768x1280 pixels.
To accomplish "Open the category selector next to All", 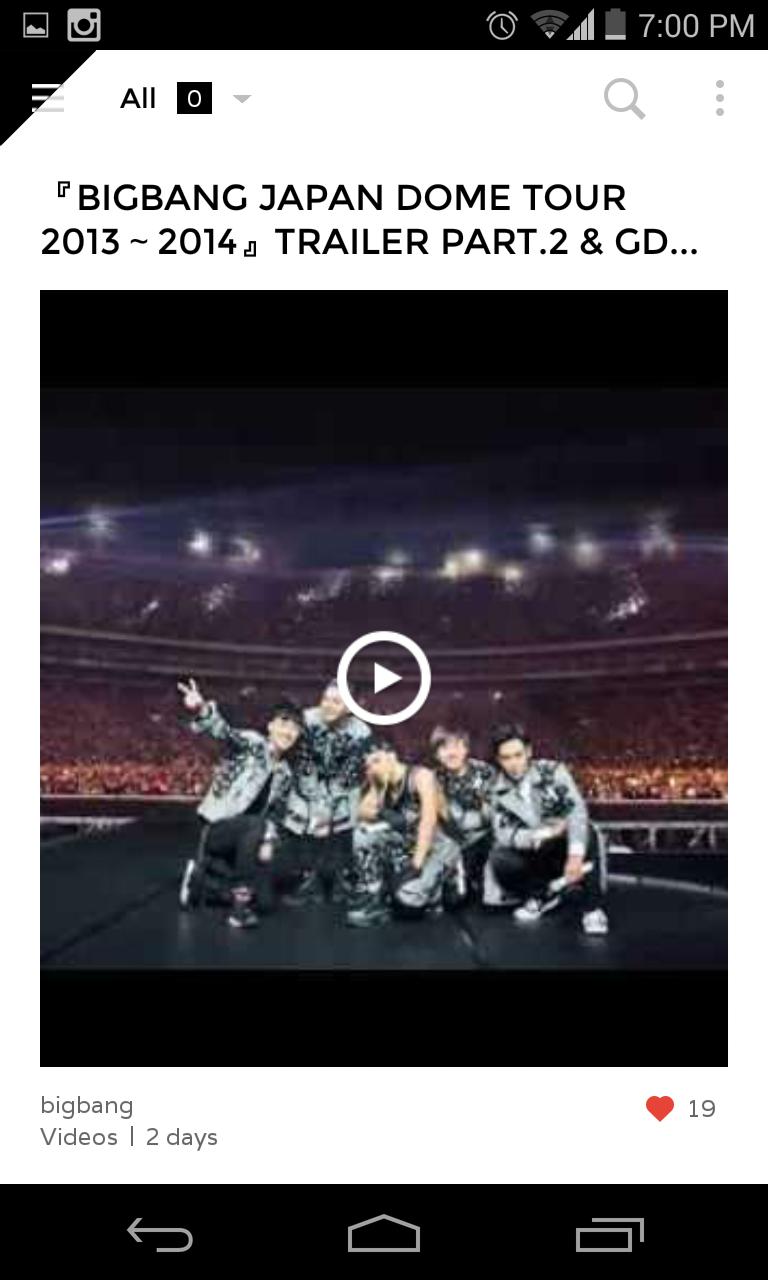I will (x=240, y=98).
